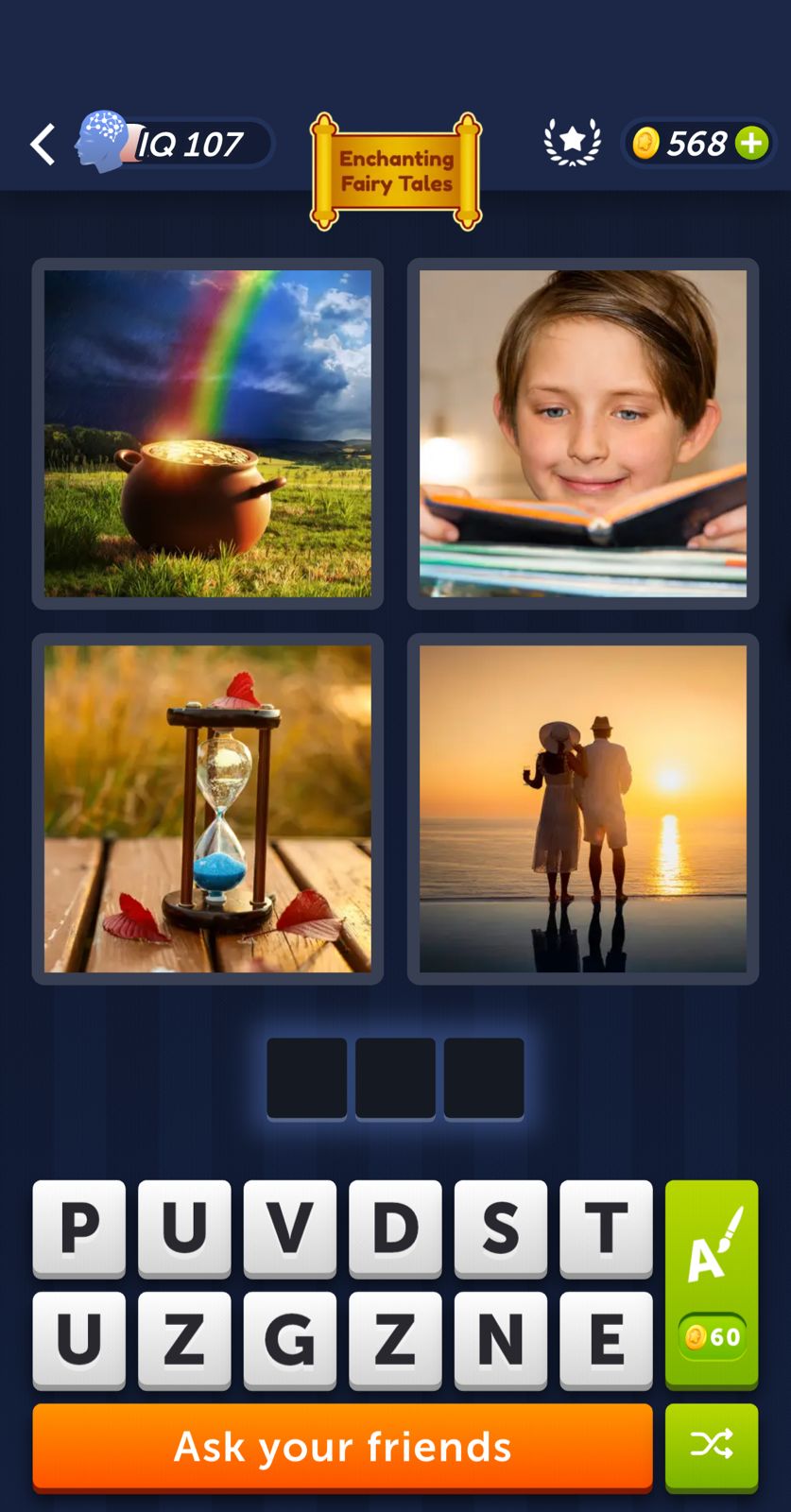Choose the letter tile N
The image size is (791, 1512).
pyautogui.click(x=501, y=1339)
